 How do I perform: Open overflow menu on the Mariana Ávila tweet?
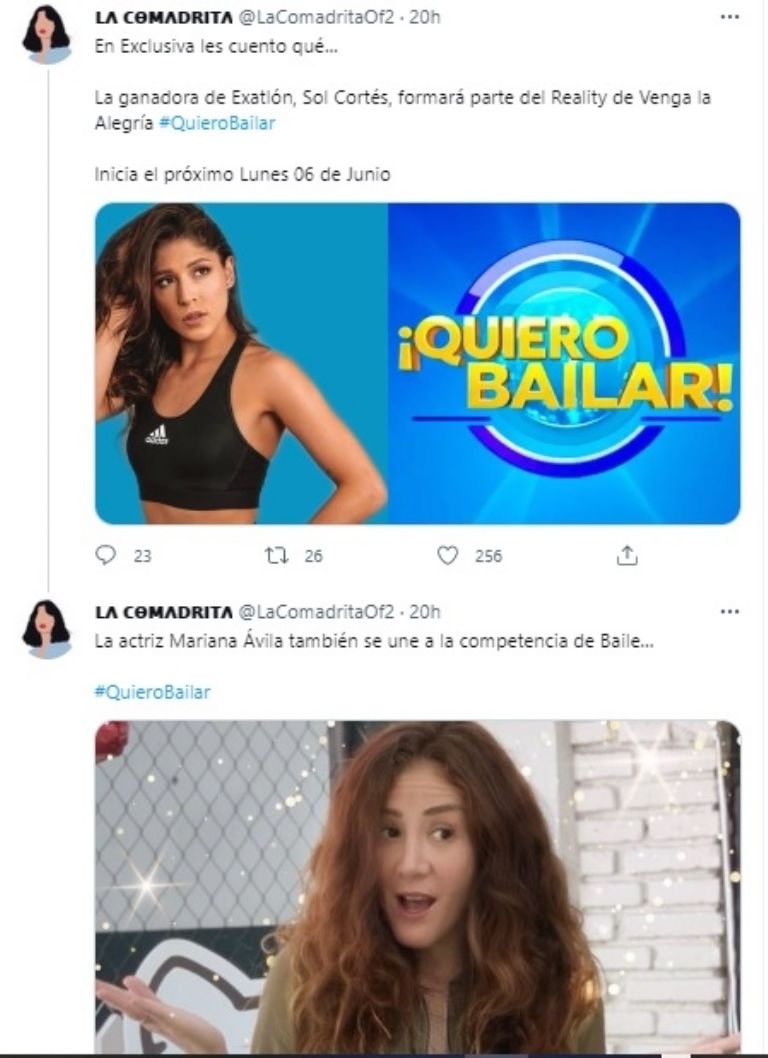730,611
